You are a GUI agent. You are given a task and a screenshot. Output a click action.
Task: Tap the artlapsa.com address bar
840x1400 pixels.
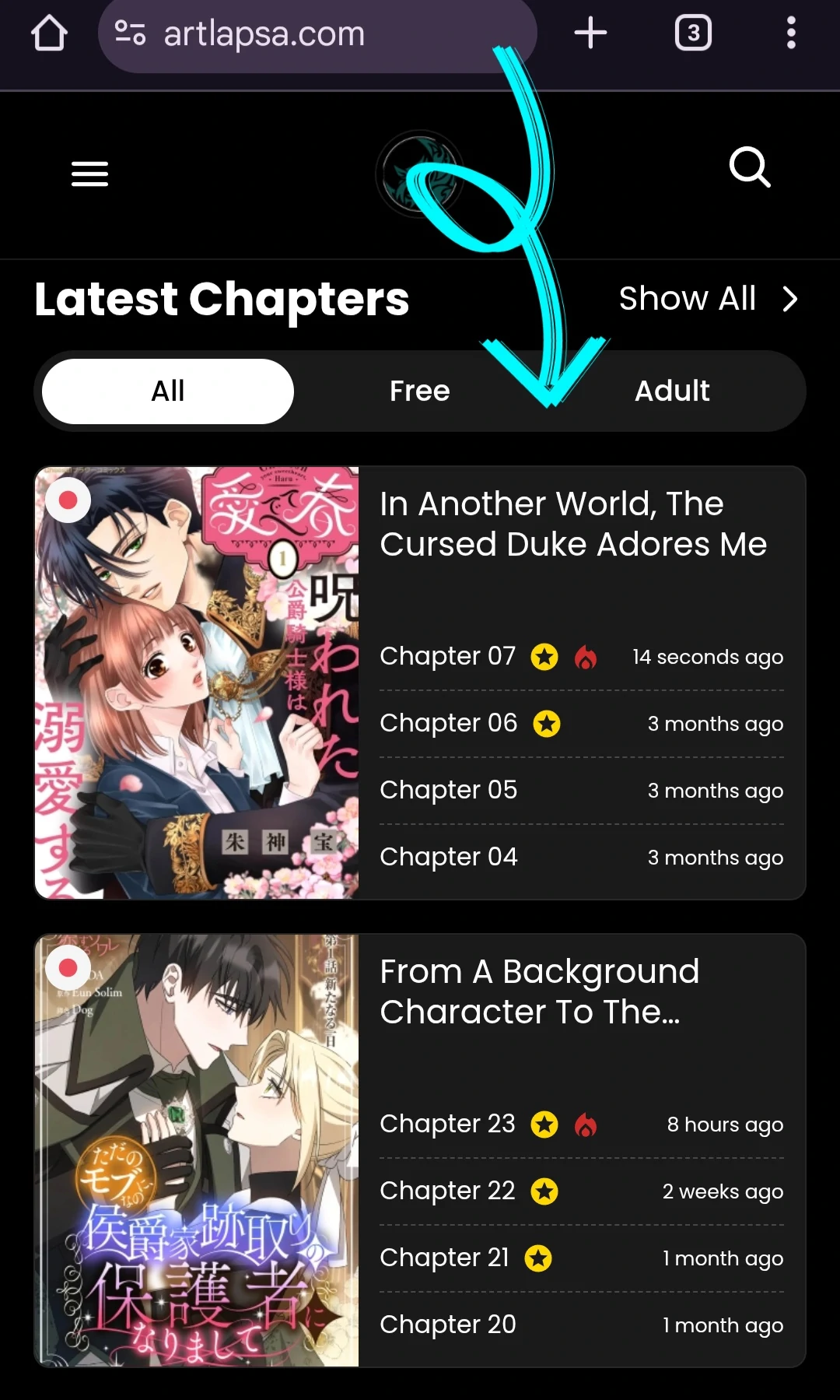click(x=311, y=35)
